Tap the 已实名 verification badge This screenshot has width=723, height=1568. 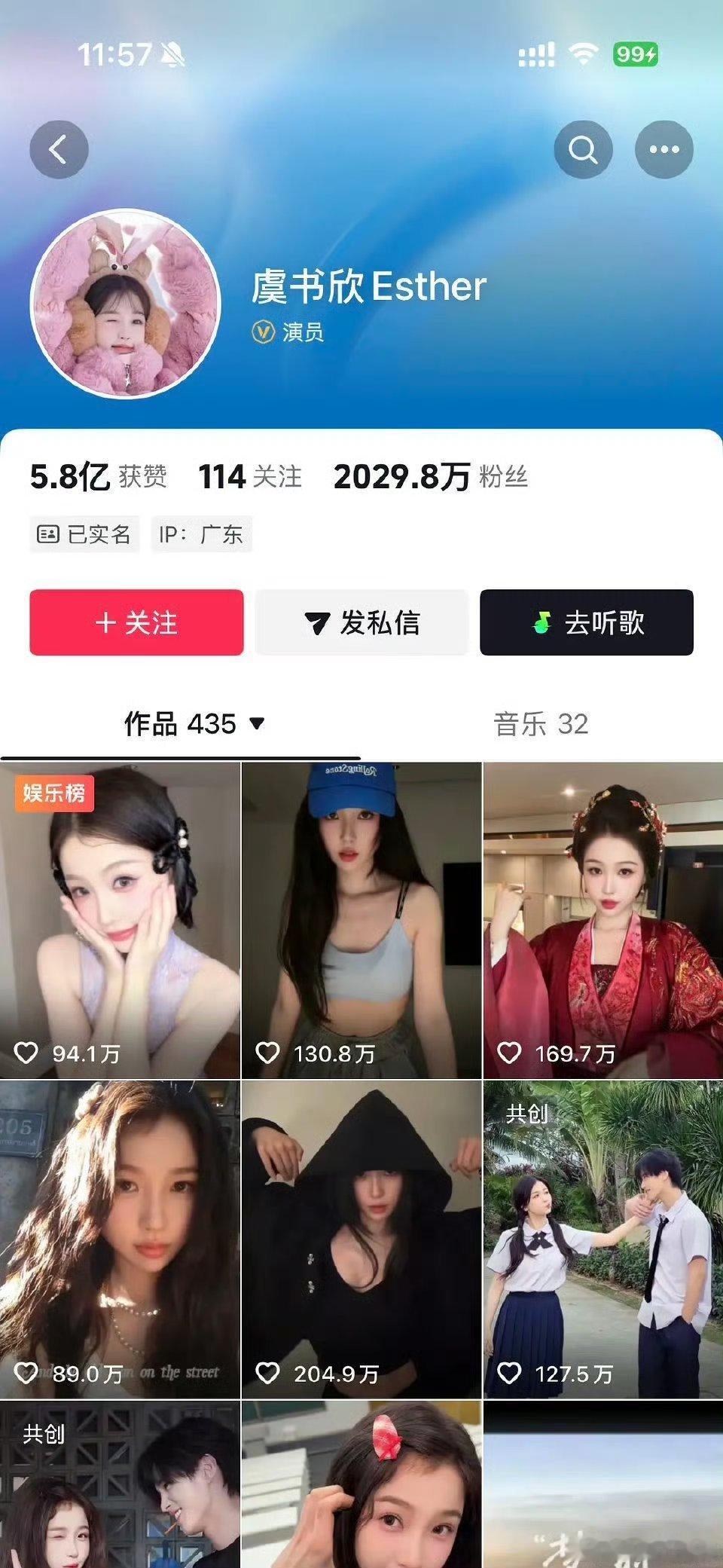click(x=83, y=534)
